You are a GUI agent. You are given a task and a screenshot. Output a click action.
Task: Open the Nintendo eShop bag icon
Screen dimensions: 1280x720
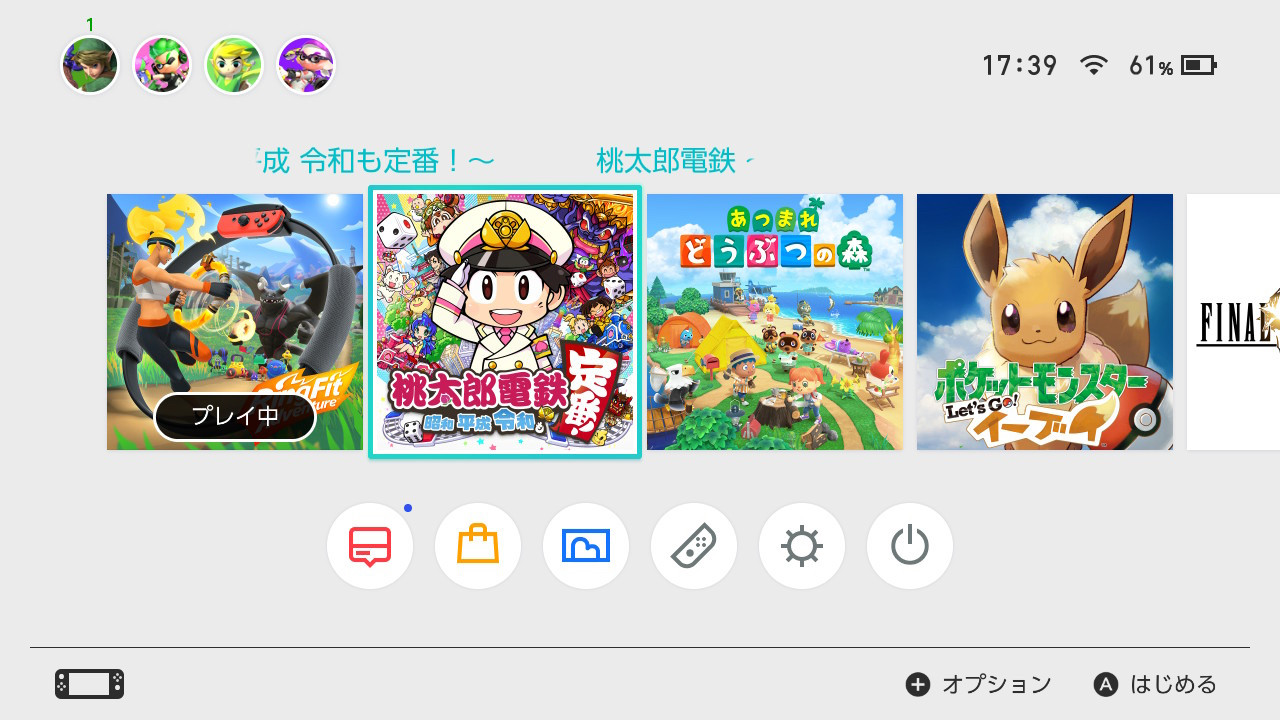(478, 546)
